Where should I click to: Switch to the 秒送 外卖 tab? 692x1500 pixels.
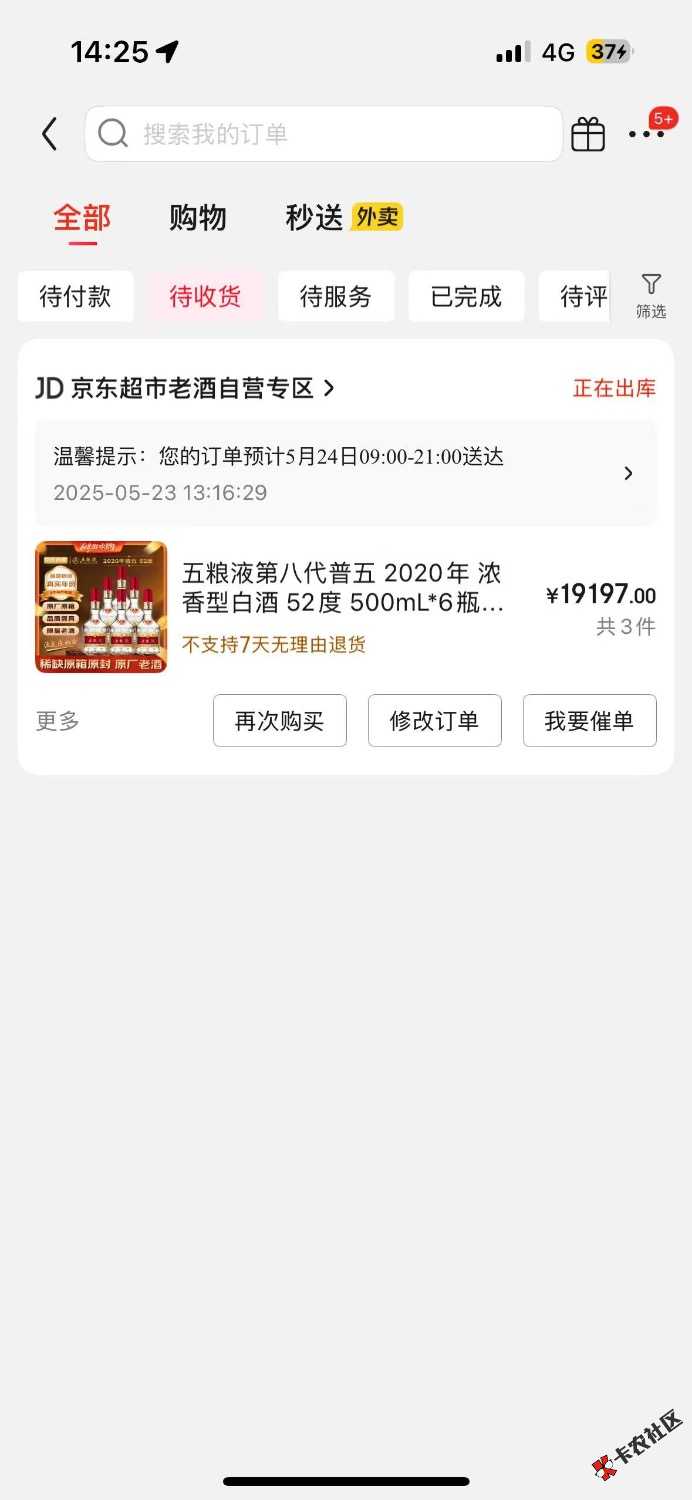pyautogui.click(x=344, y=218)
